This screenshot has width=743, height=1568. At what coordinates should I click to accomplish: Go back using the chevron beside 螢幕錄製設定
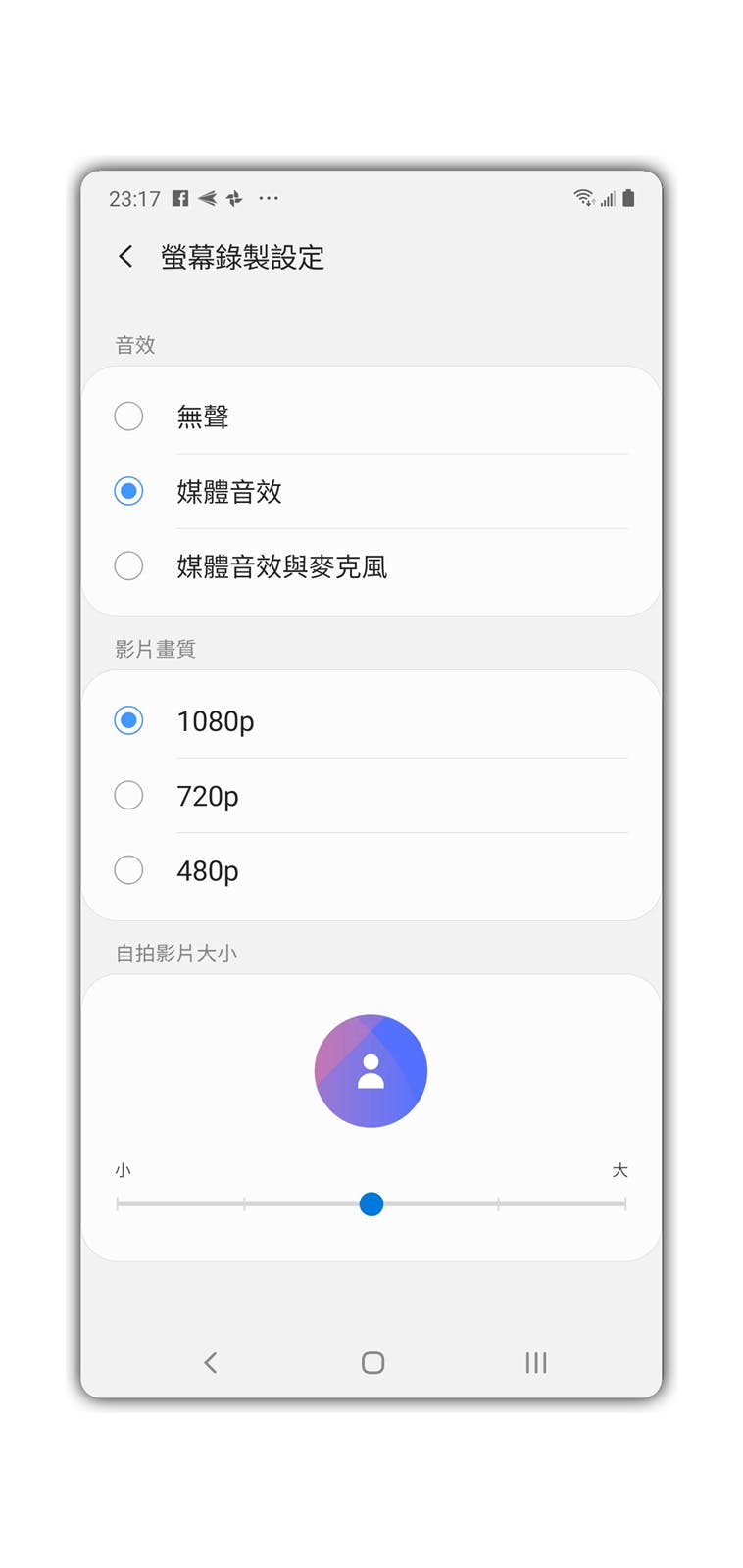[x=124, y=256]
